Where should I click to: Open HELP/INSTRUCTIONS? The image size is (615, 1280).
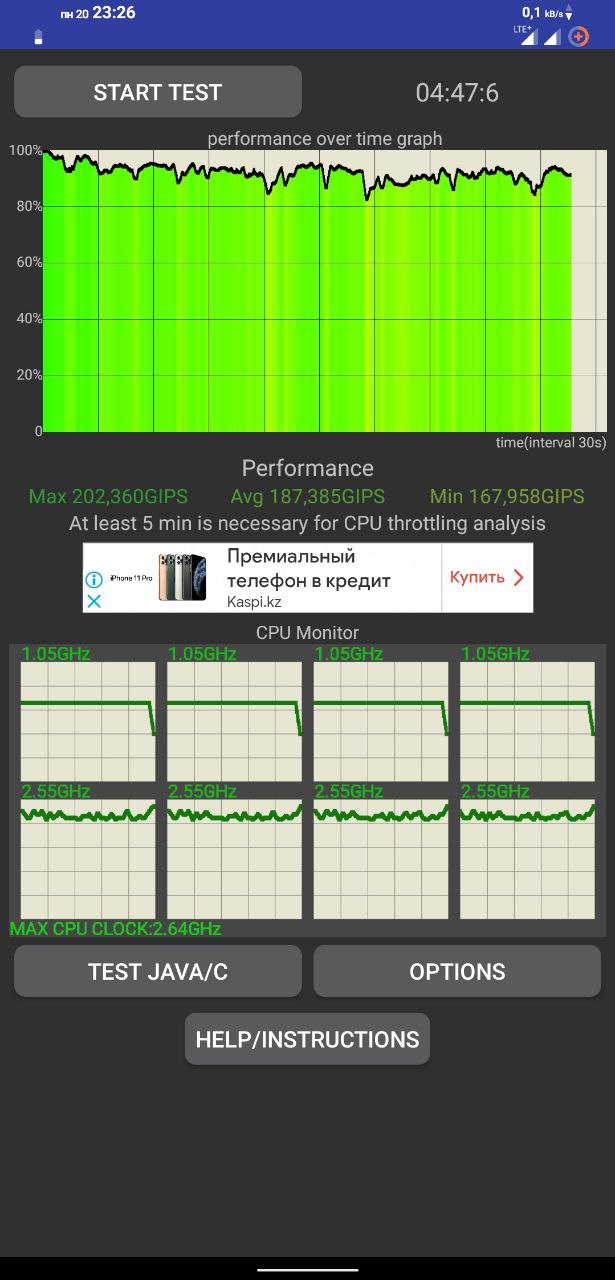click(x=307, y=1039)
